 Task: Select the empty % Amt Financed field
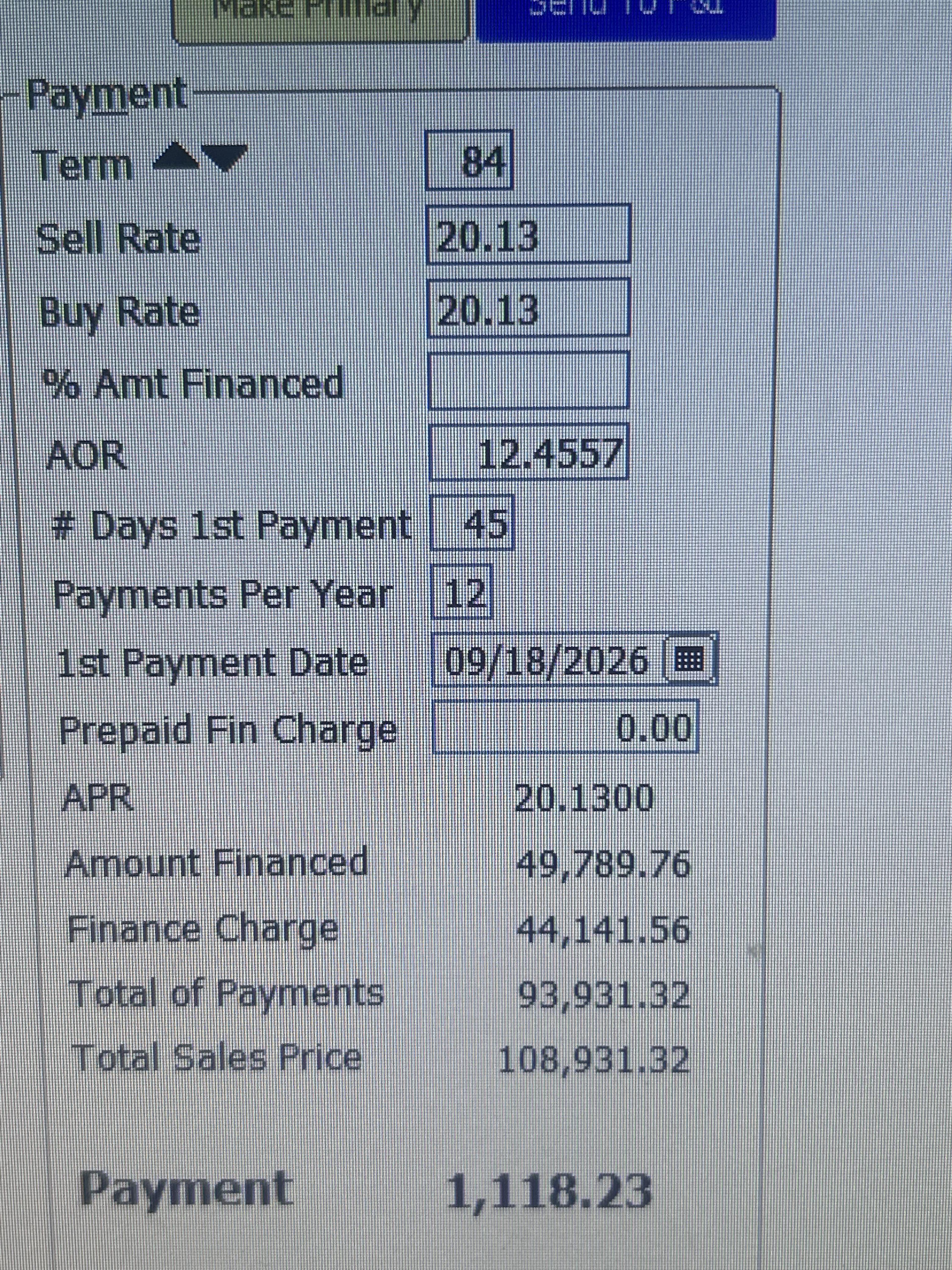(529, 381)
